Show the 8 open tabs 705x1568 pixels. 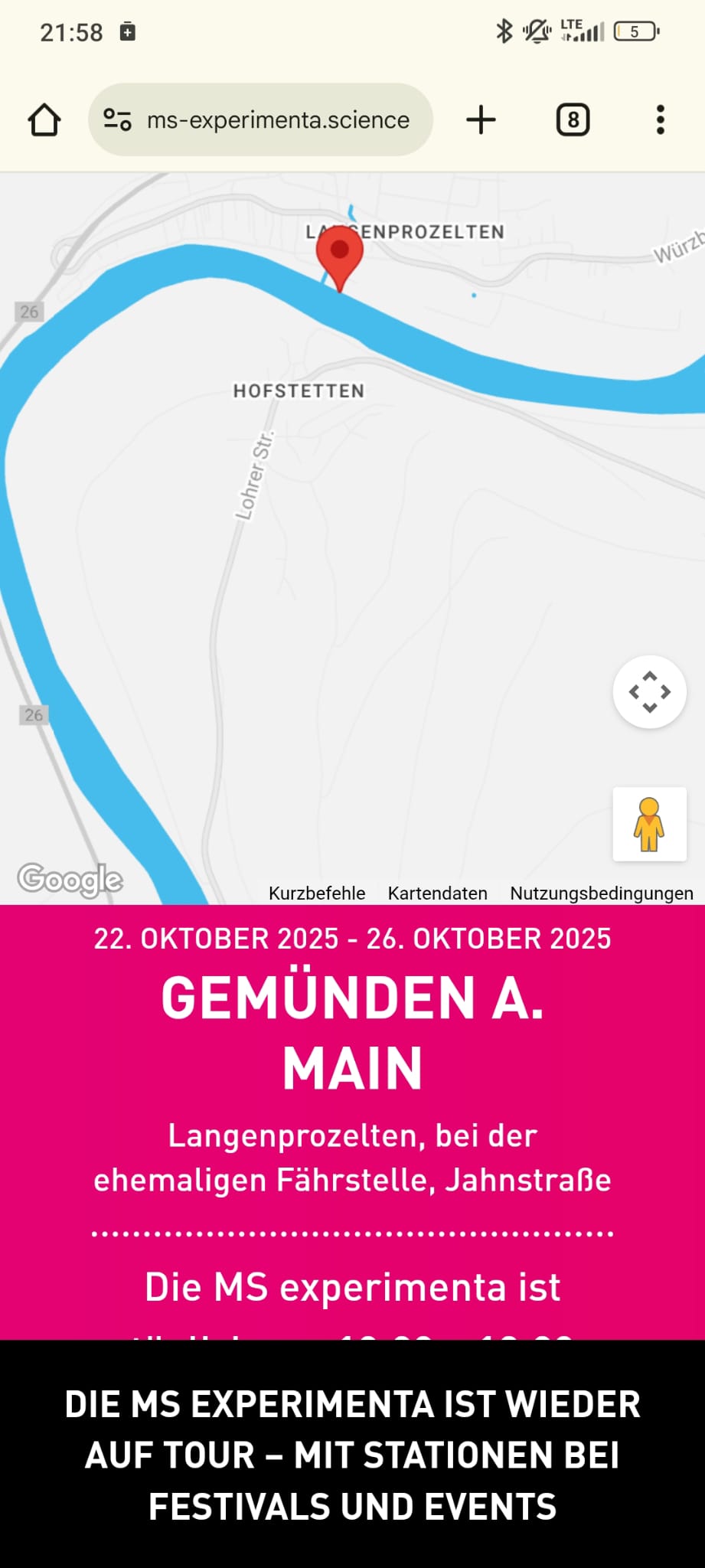tap(573, 120)
